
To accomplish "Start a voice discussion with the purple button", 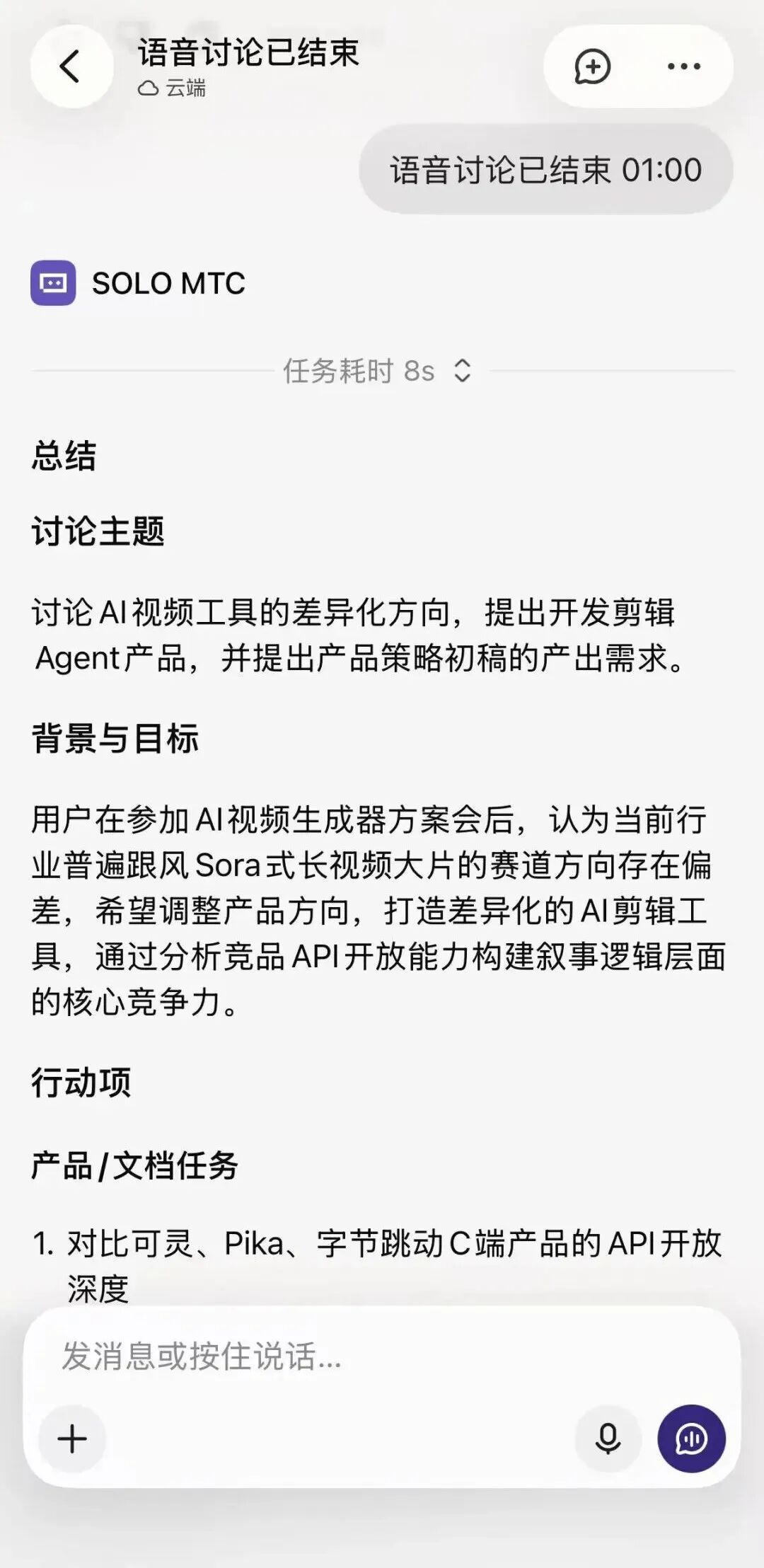I will click(x=691, y=1439).
